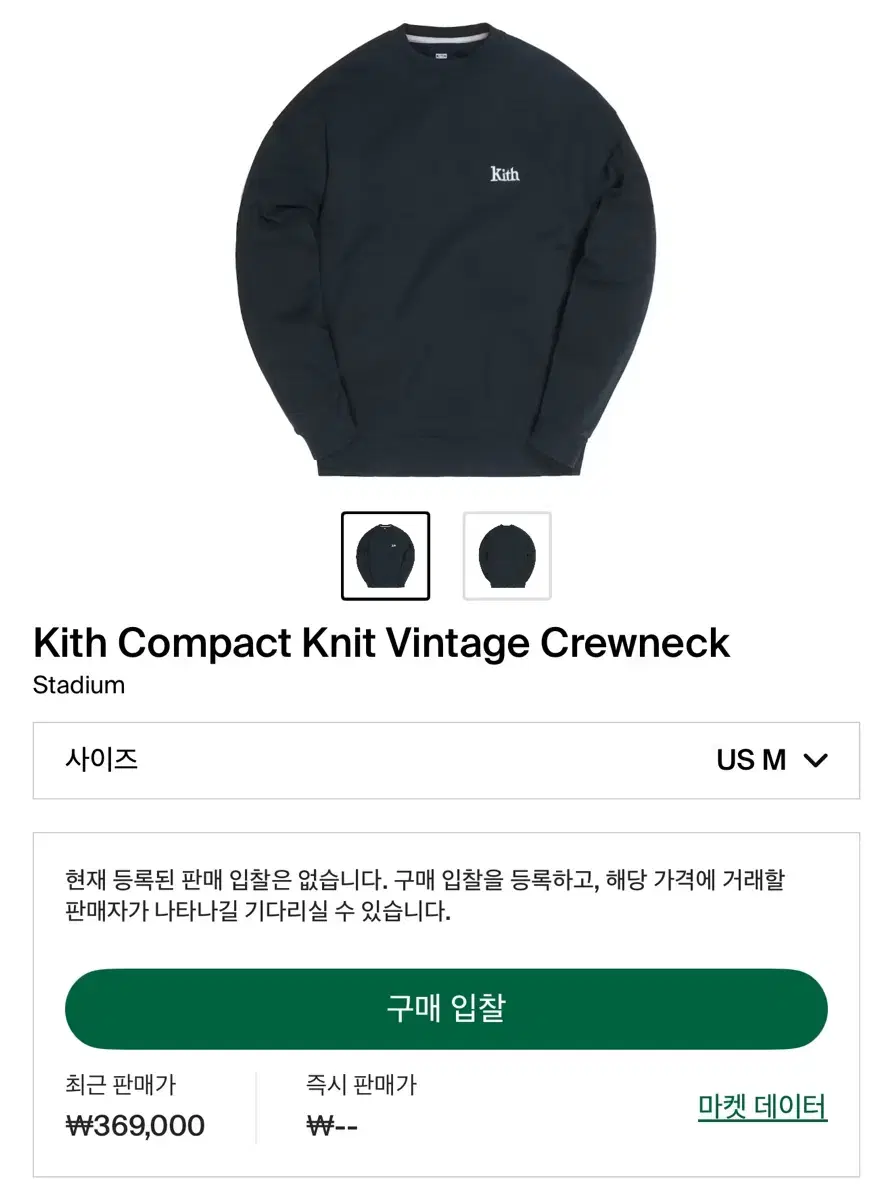The height and width of the screenshot is (1200, 893).
Task: Open the 마켓 데이터 market data link
Action: 762,1105
